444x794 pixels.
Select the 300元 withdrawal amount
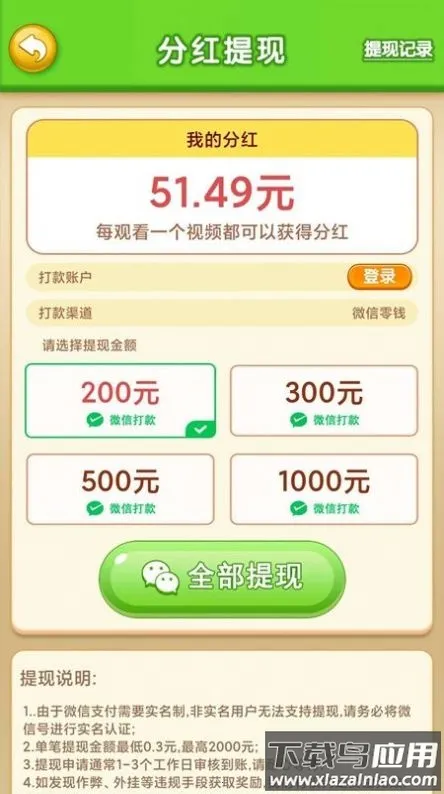324,401
